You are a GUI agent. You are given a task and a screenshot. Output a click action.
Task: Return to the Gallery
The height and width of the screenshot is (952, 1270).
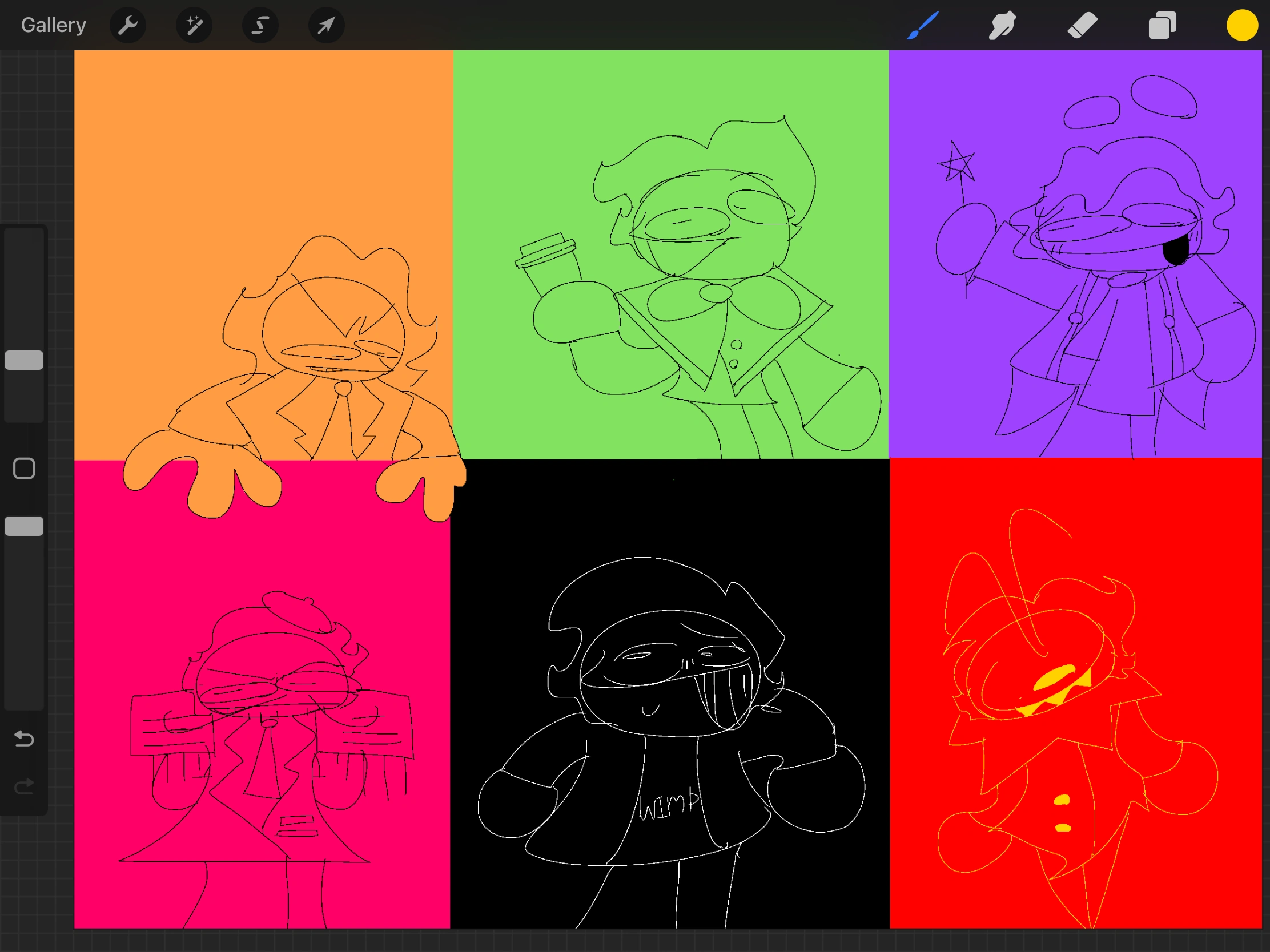(54, 25)
